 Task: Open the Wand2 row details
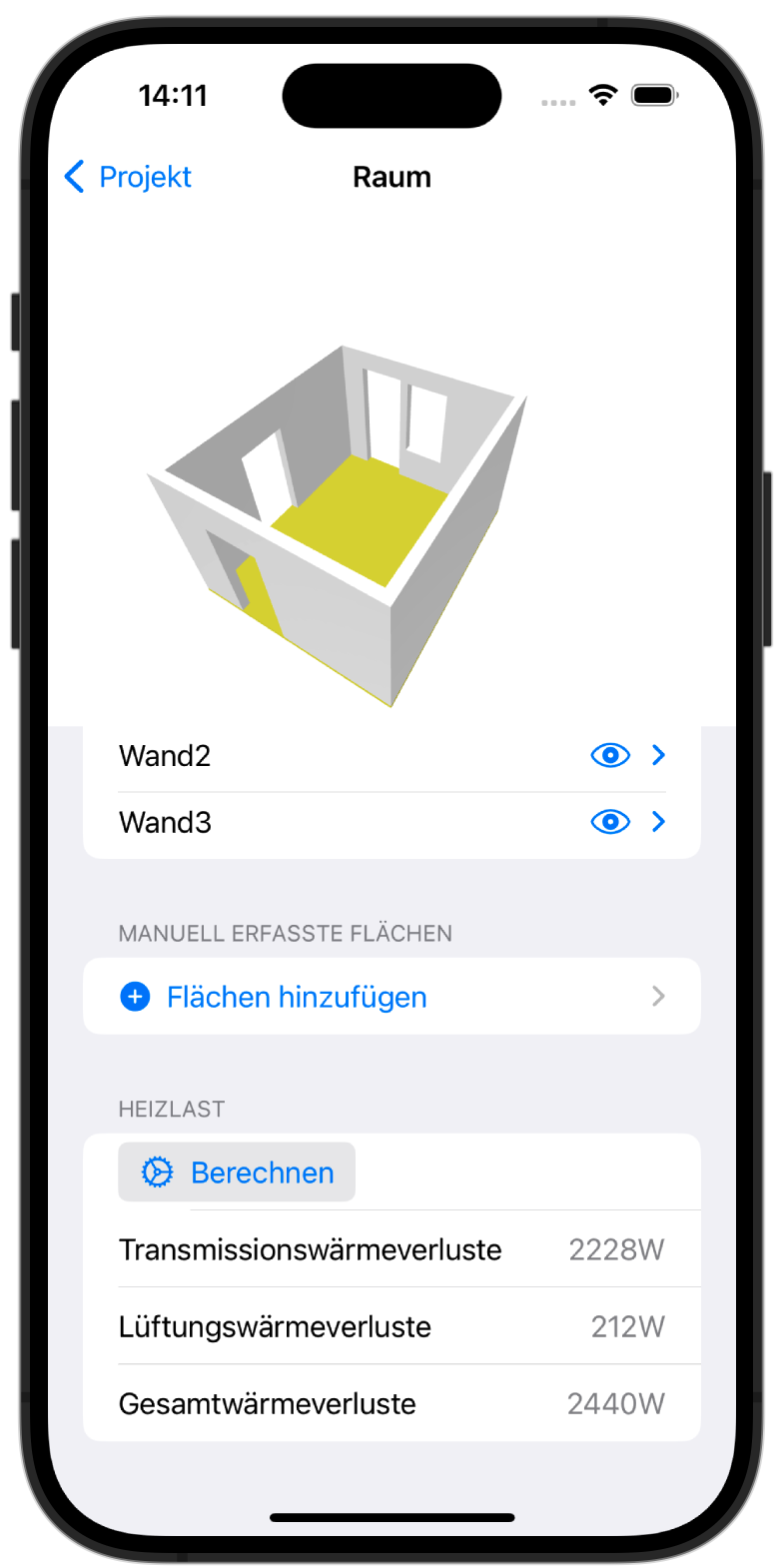(658, 755)
